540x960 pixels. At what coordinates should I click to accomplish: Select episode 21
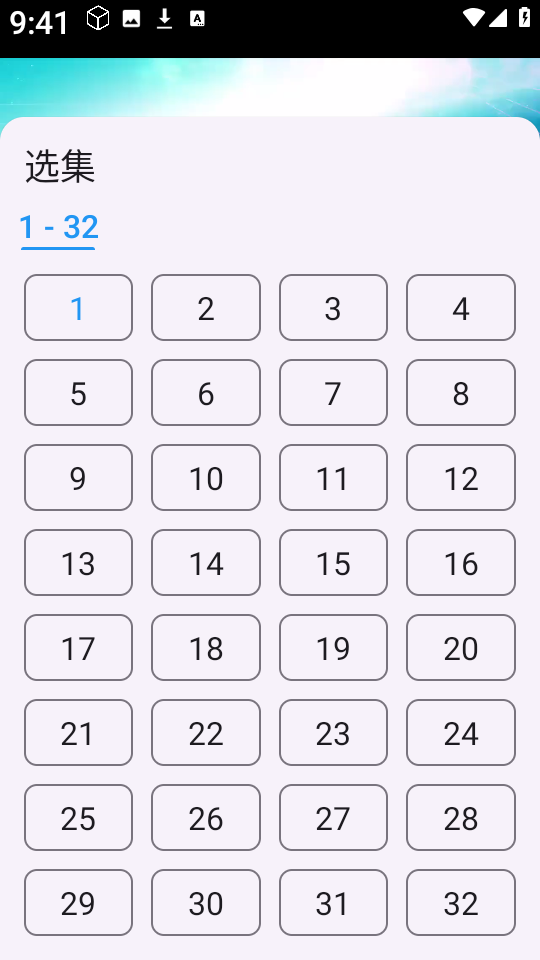pyautogui.click(x=78, y=733)
